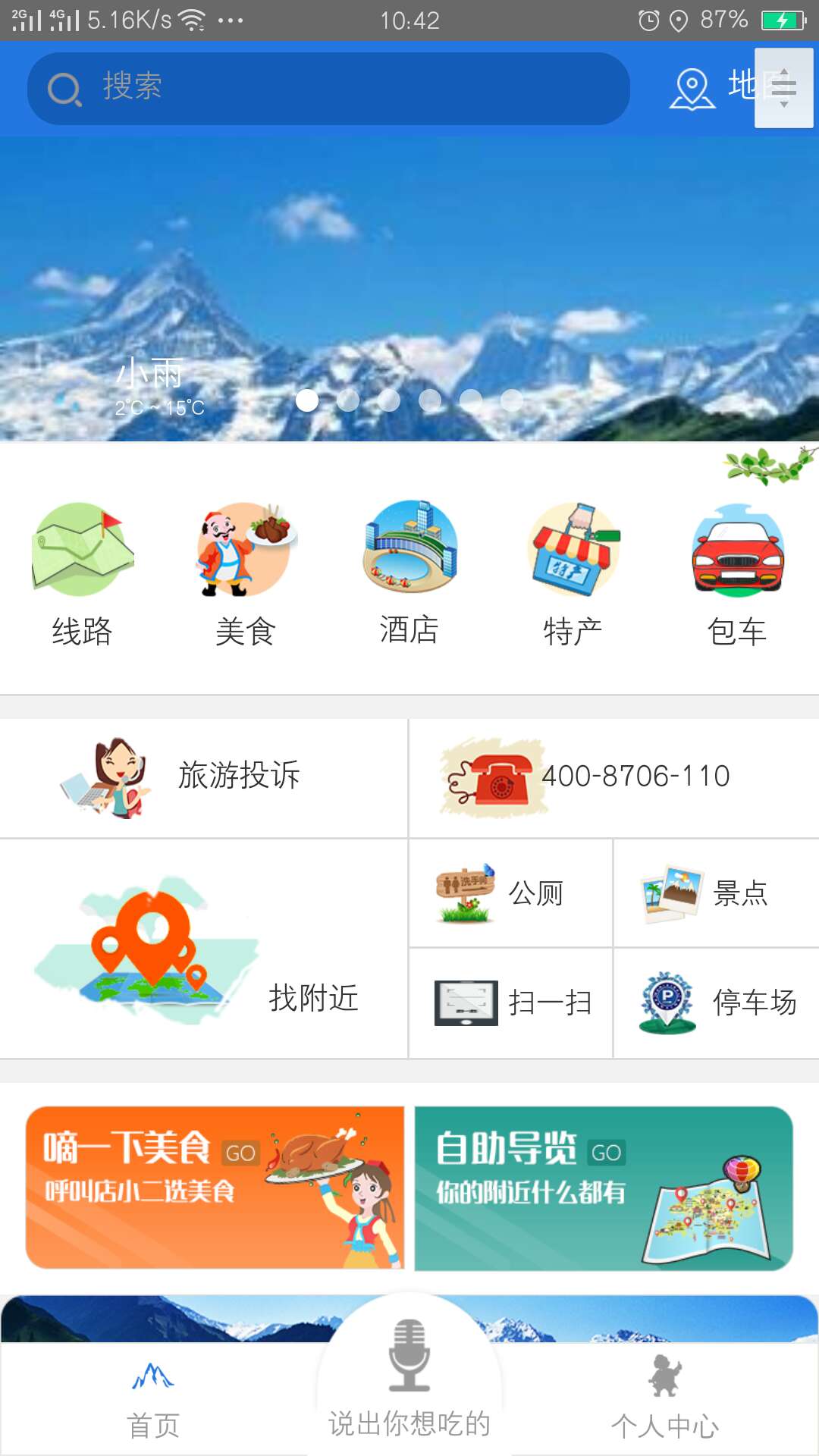Call the 400-8706-110 hotline
The height and width of the screenshot is (1456, 819).
[614, 777]
